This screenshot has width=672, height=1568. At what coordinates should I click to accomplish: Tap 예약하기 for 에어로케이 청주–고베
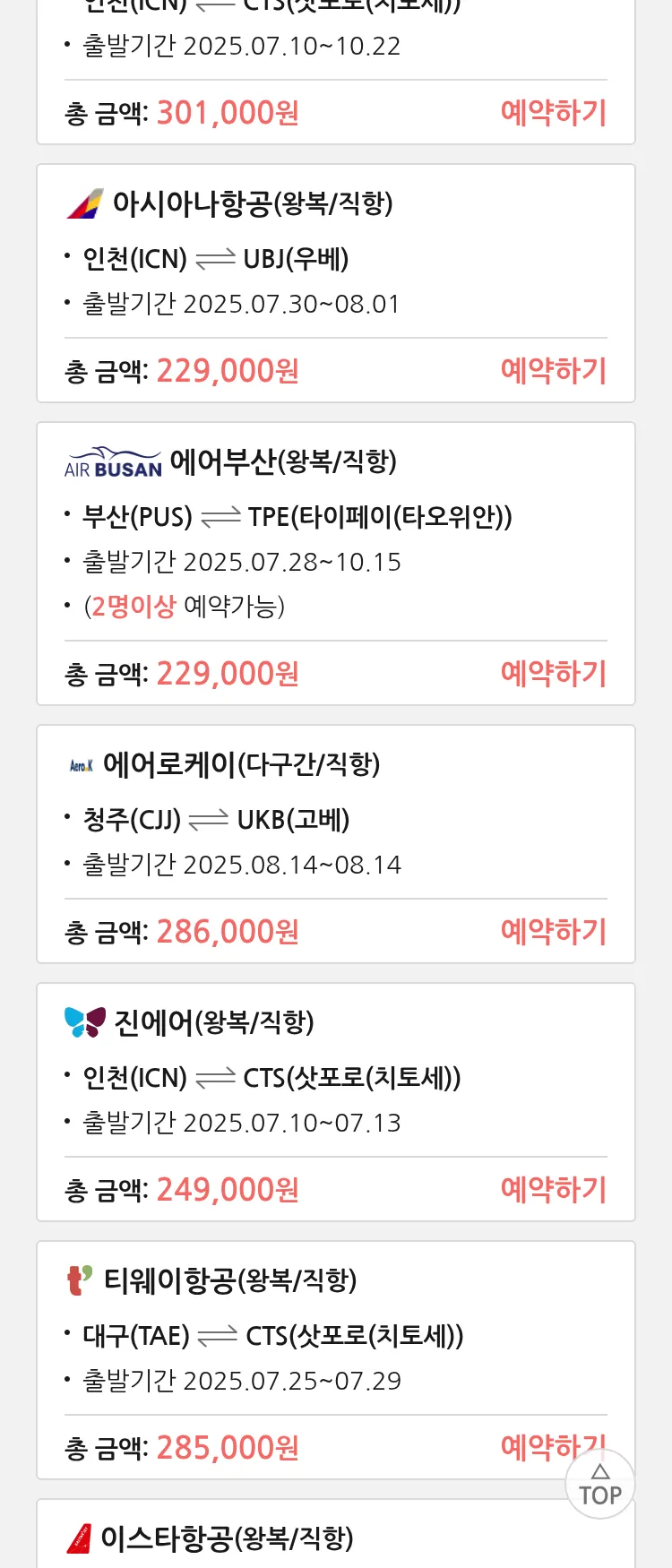[x=553, y=932]
